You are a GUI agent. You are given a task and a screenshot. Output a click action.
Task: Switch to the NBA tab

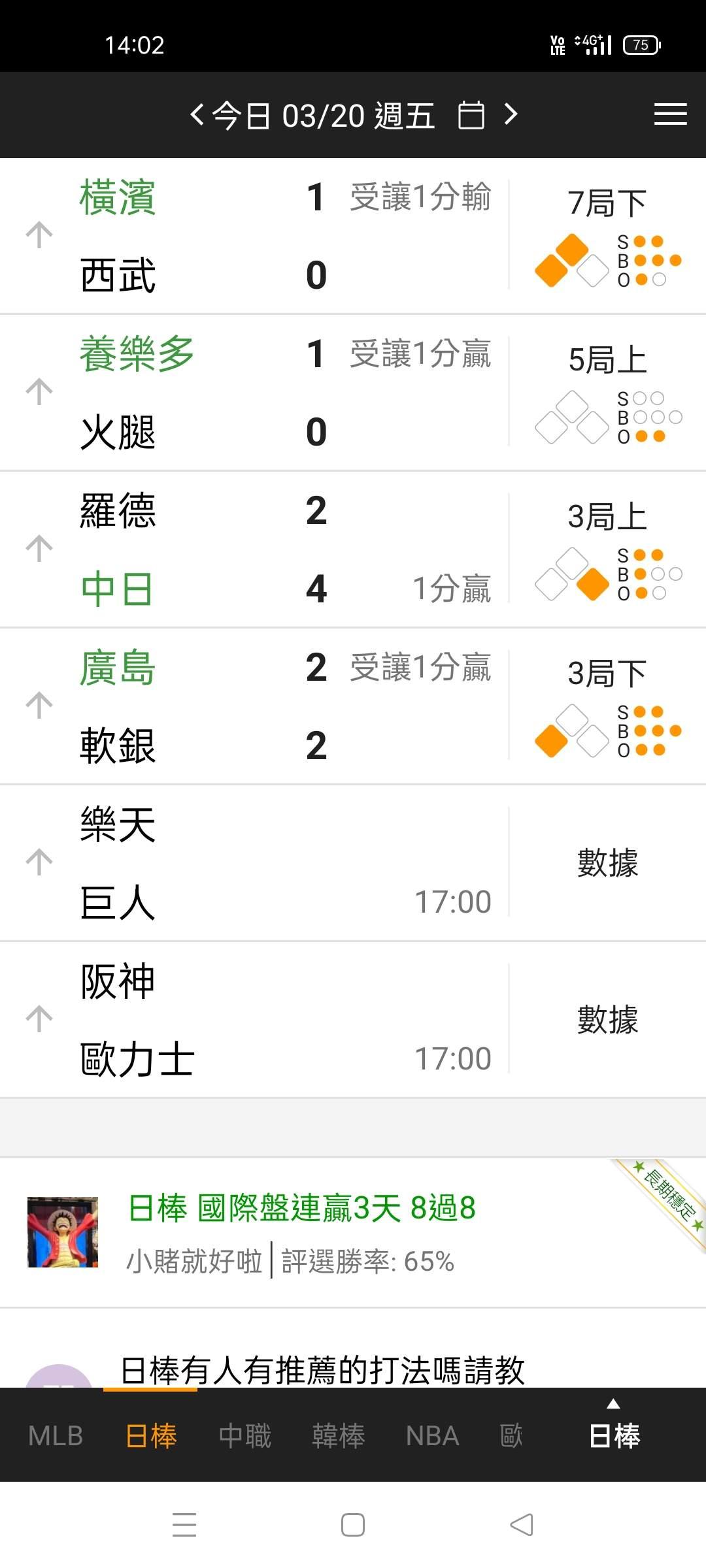point(432,1436)
